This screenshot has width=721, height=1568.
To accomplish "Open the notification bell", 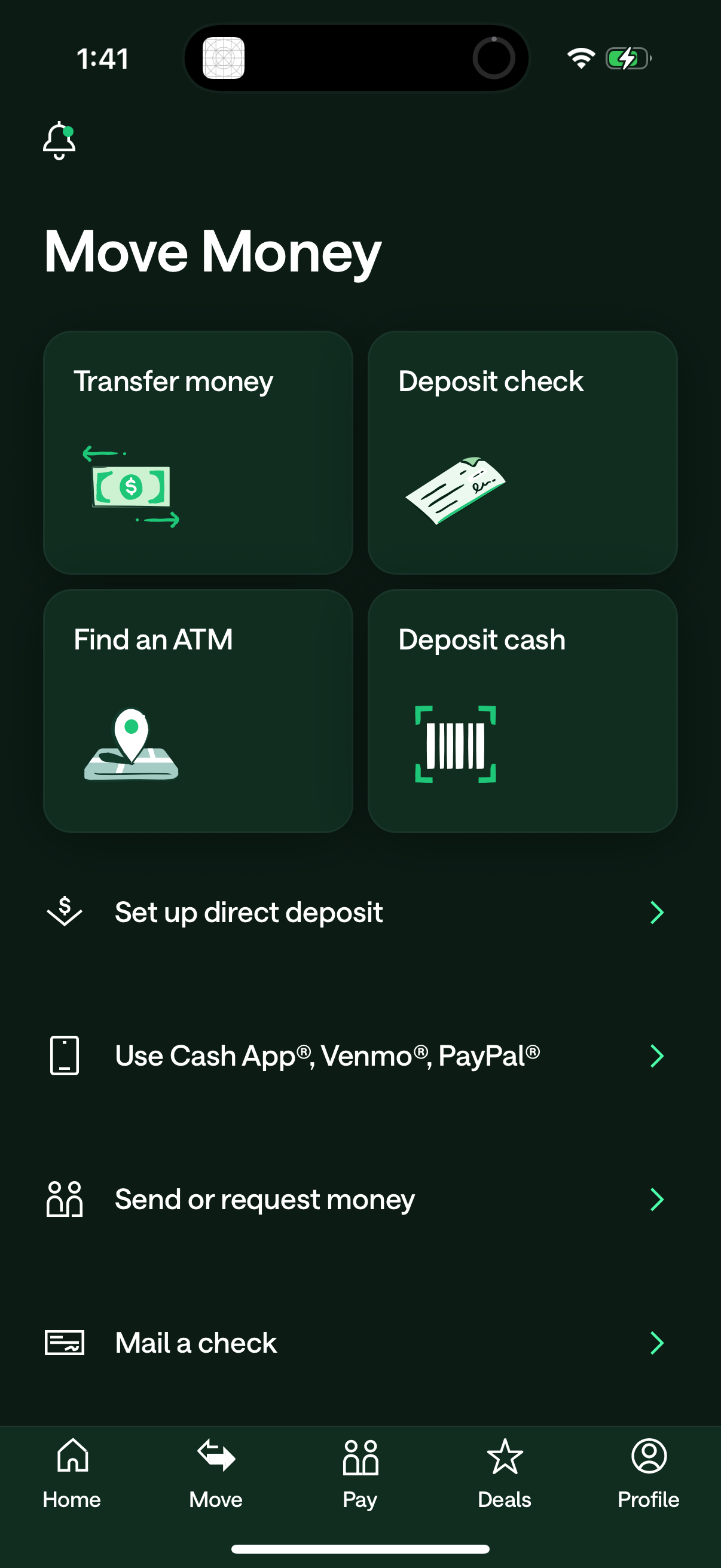I will coord(59,139).
